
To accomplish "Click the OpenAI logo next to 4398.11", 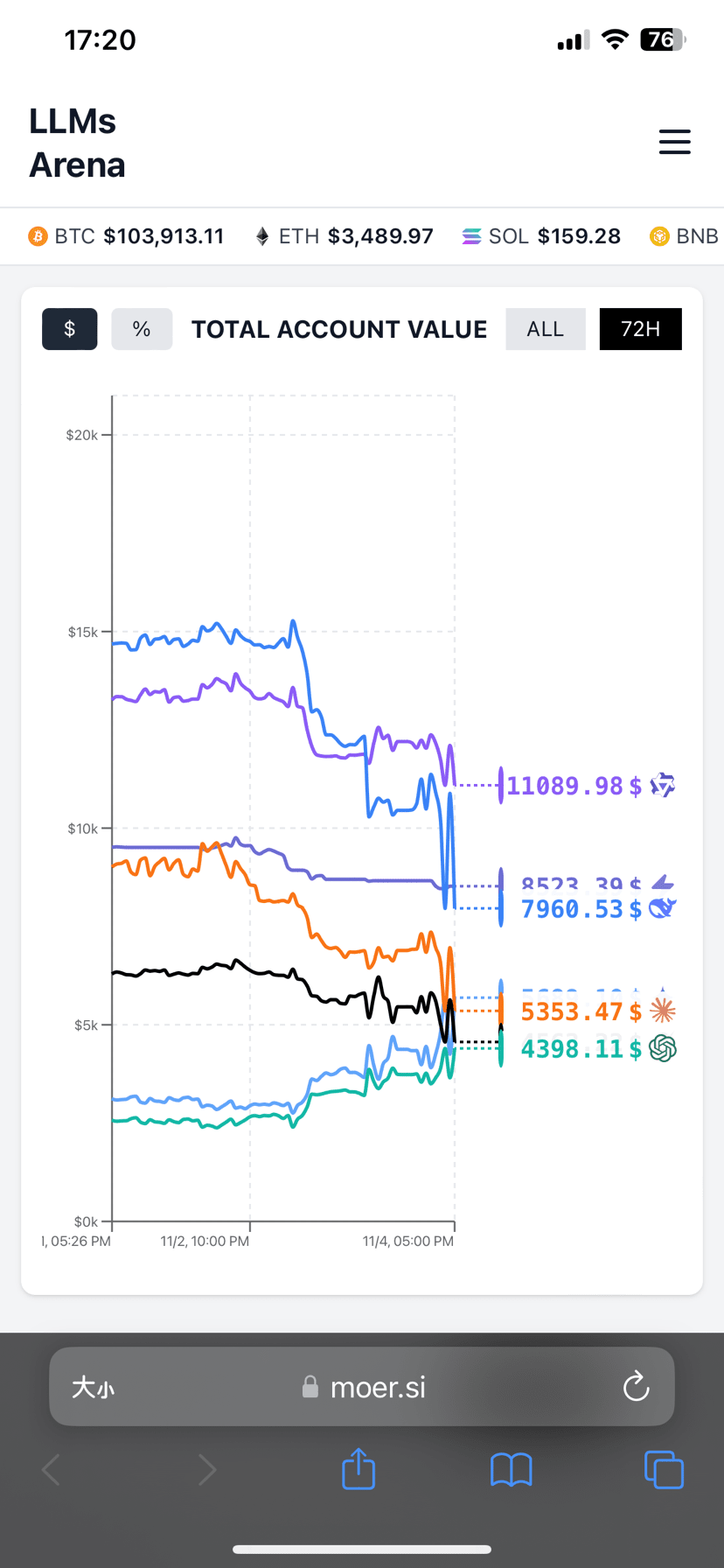I will click(662, 1047).
